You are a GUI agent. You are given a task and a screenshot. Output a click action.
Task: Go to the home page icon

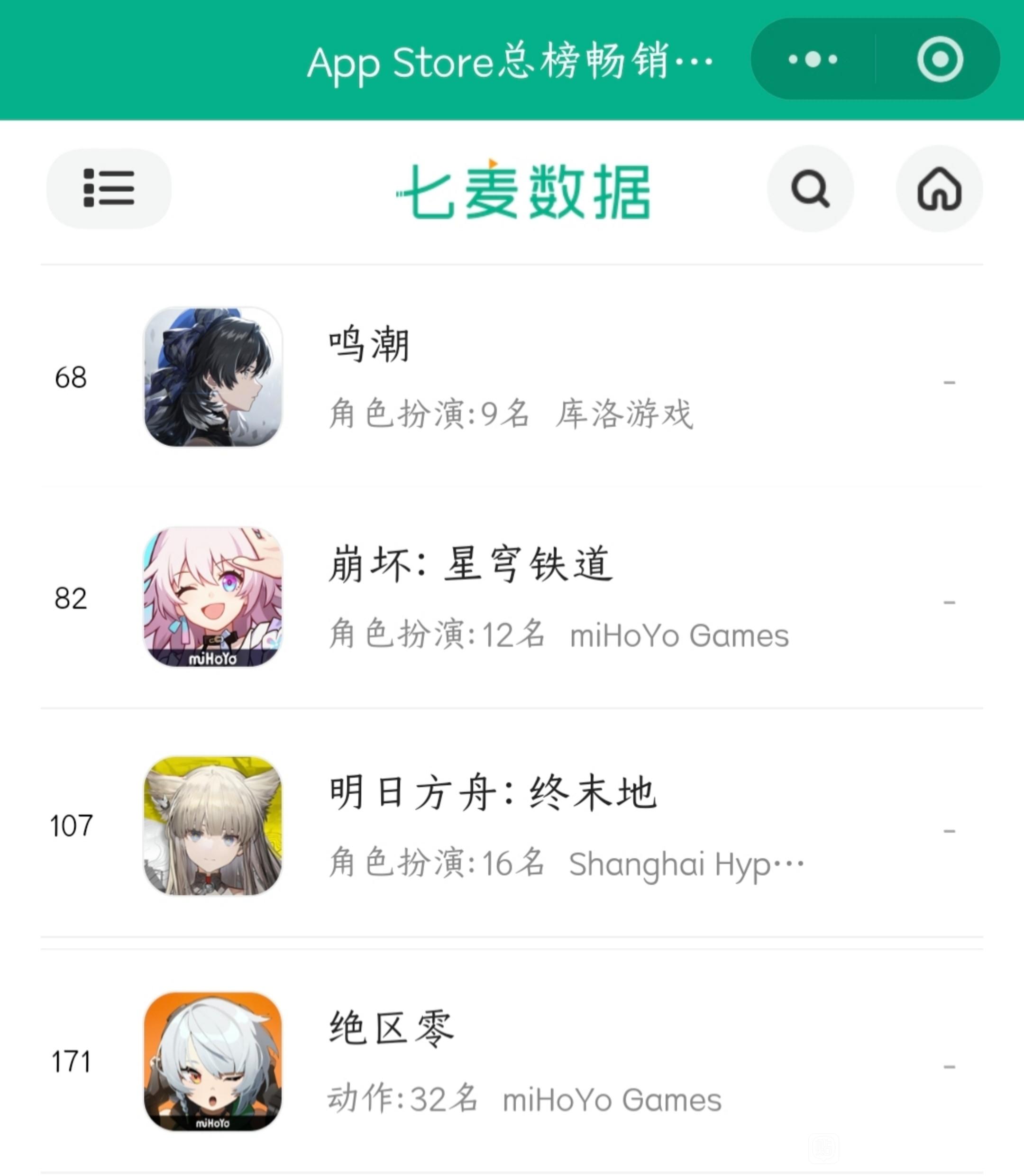[x=939, y=189]
